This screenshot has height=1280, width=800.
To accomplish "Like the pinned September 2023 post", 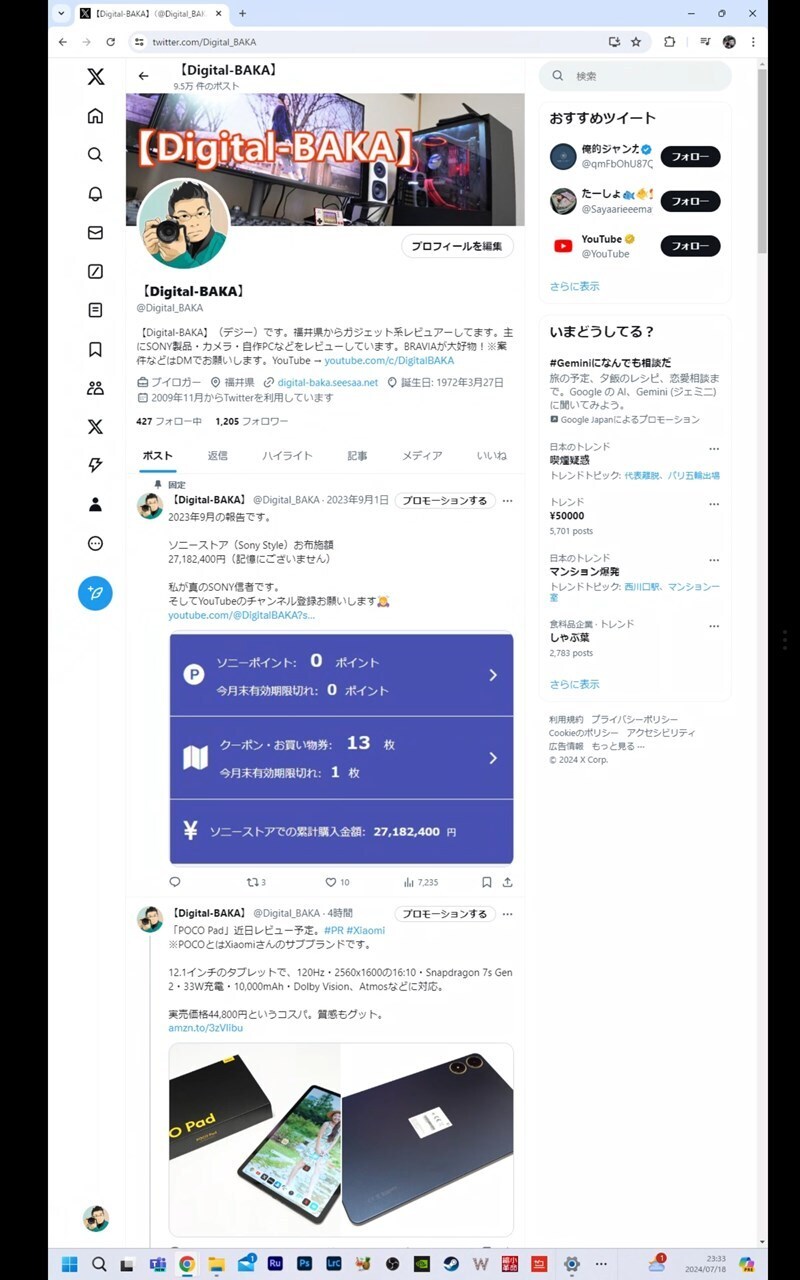I will [337, 883].
